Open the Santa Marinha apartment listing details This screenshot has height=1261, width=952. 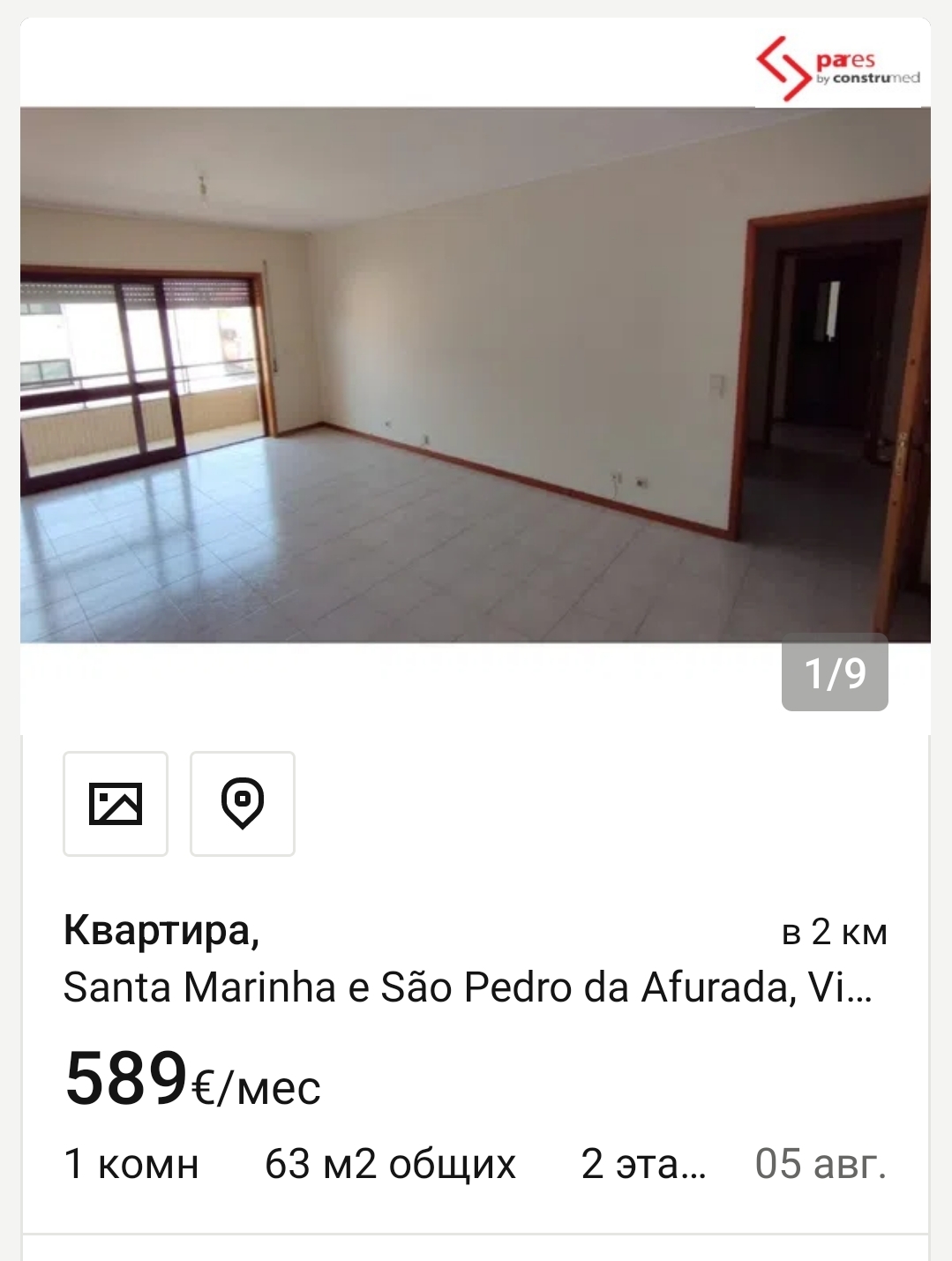coord(467,987)
